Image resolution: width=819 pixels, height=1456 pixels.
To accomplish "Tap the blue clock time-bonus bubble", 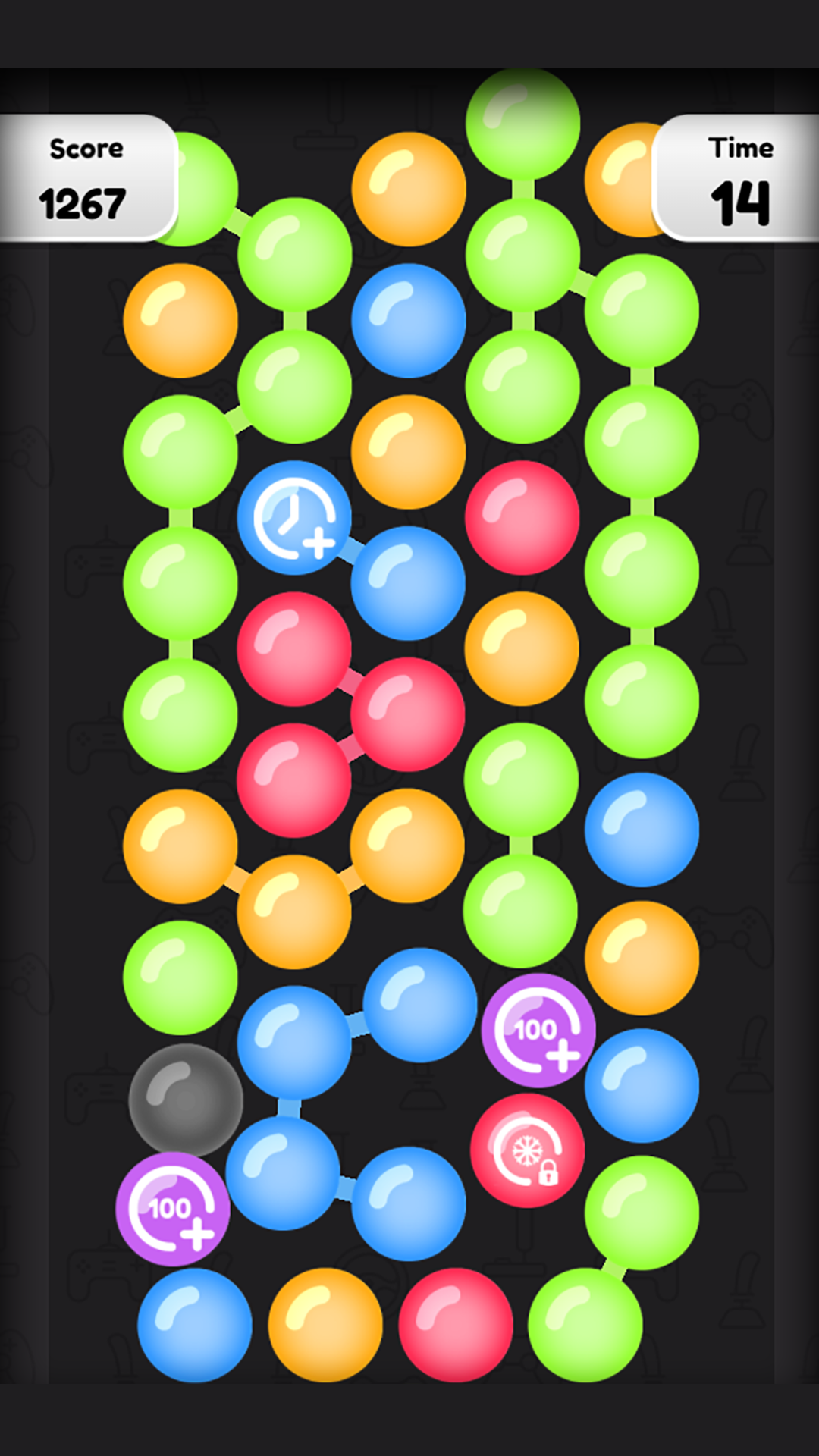I will (294, 517).
